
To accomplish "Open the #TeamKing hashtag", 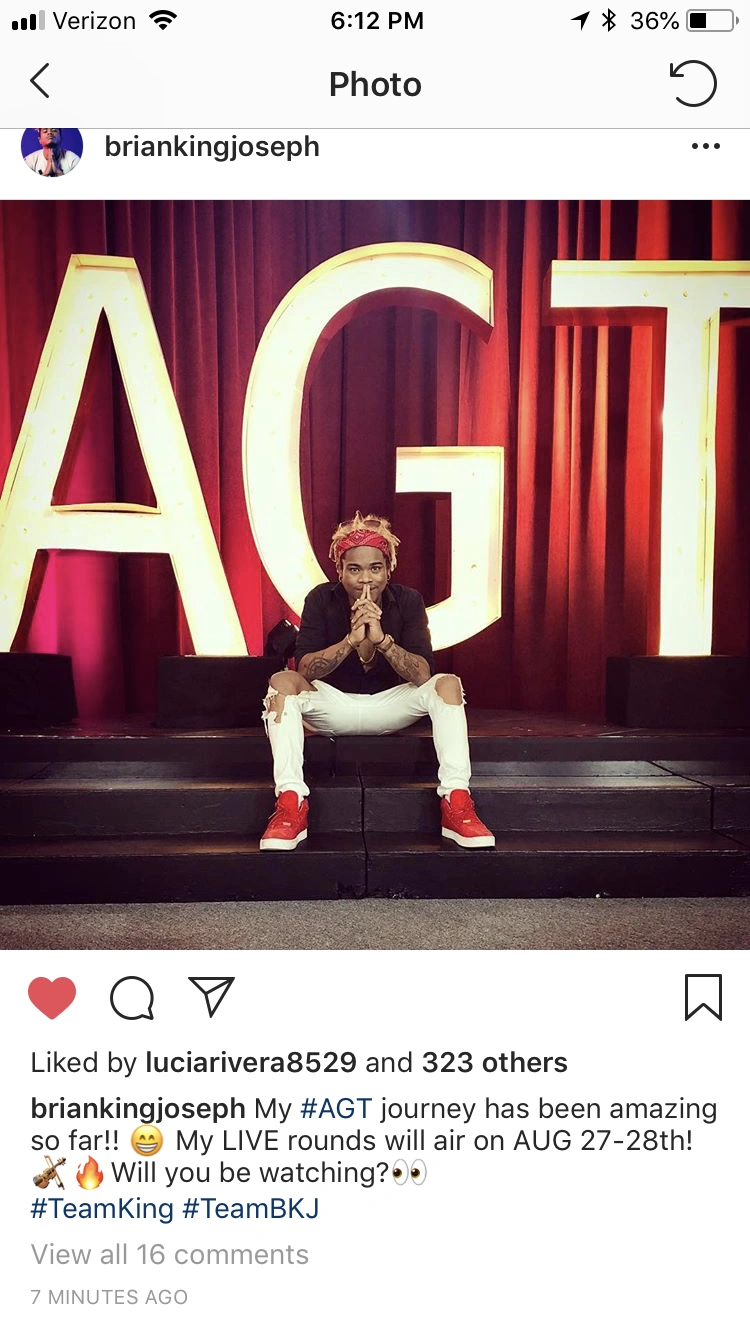I will pyautogui.click(x=102, y=1208).
